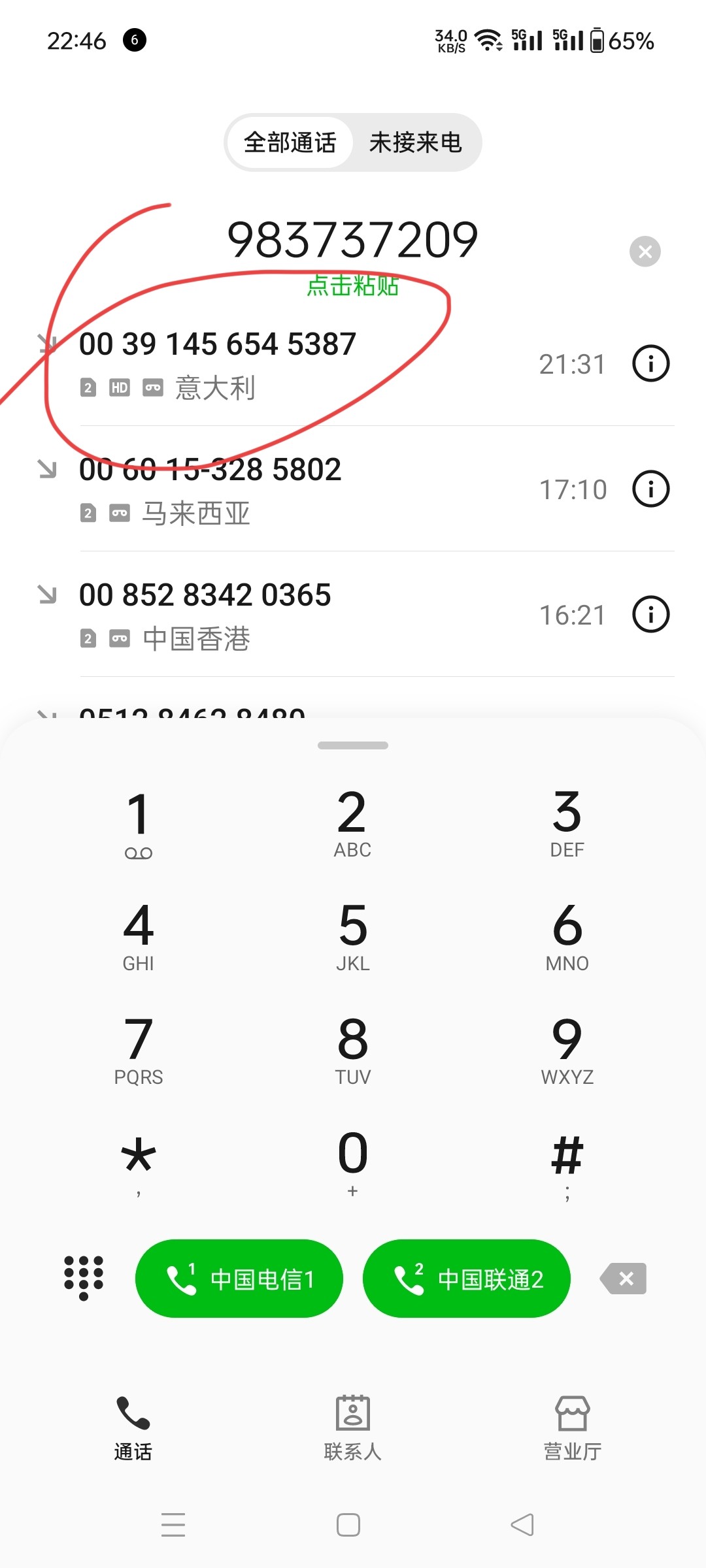Clear the entered number 983737209
Screen dimensions: 706x1568
pyautogui.click(x=645, y=252)
